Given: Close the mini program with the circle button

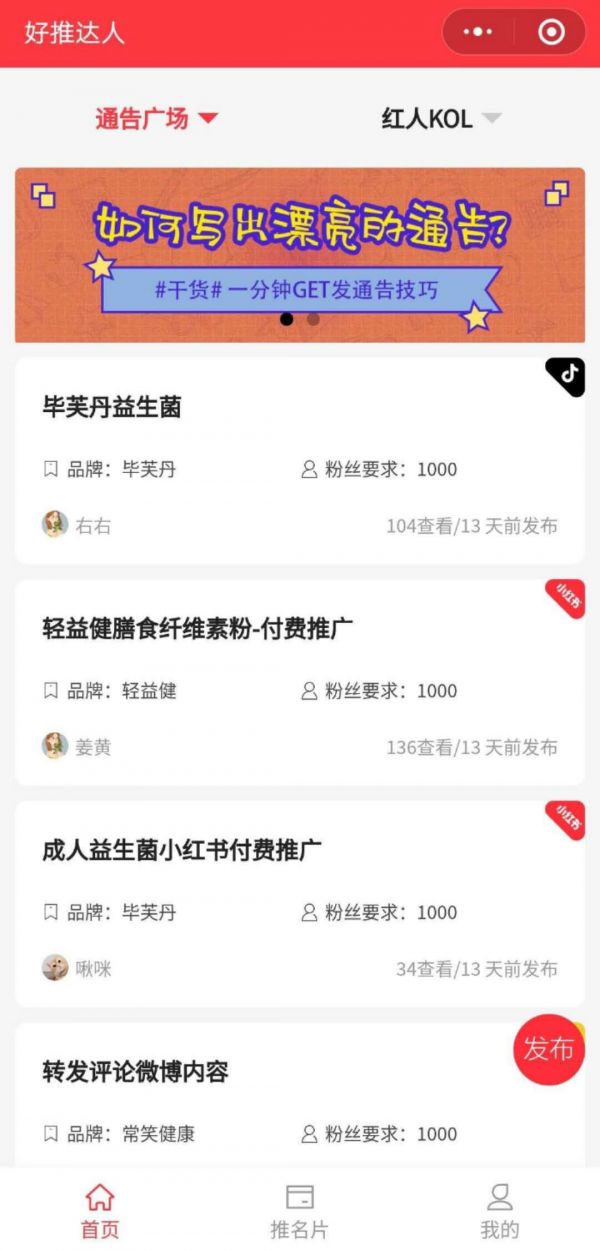Looking at the screenshot, I should coord(551,32).
